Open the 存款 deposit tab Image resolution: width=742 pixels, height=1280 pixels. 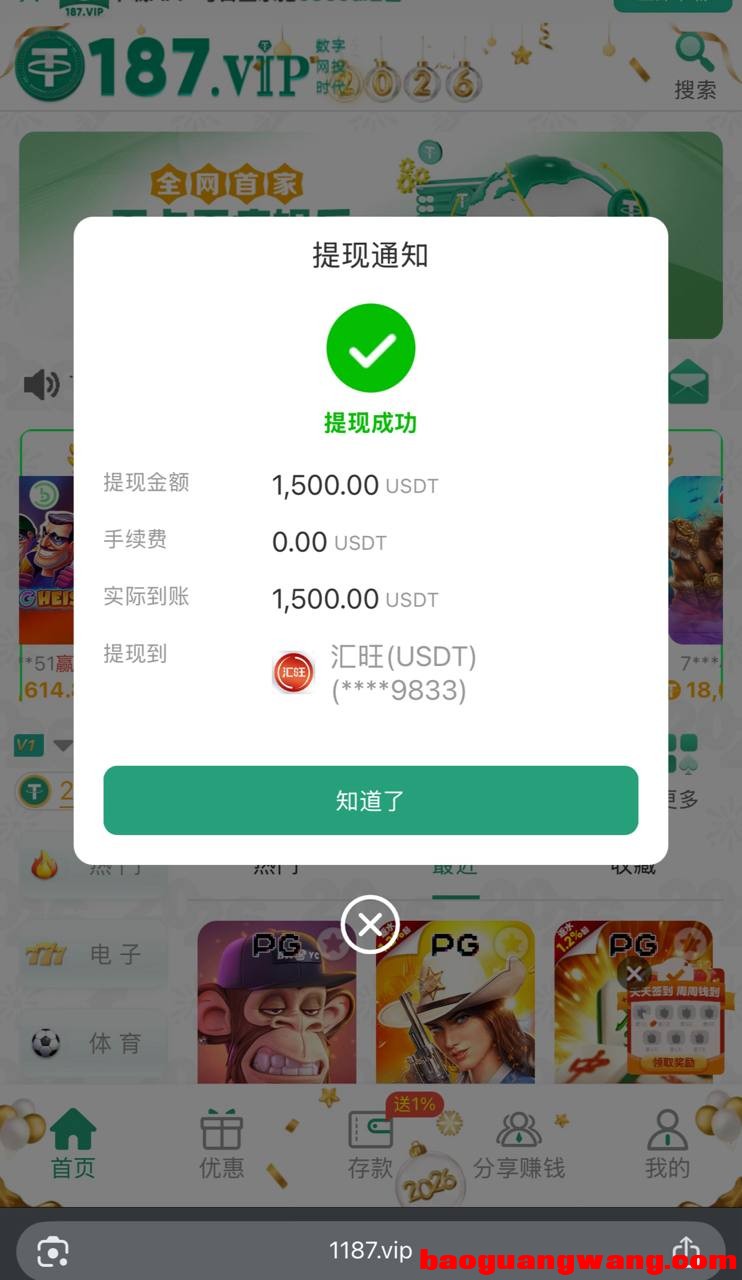(371, 1144)
